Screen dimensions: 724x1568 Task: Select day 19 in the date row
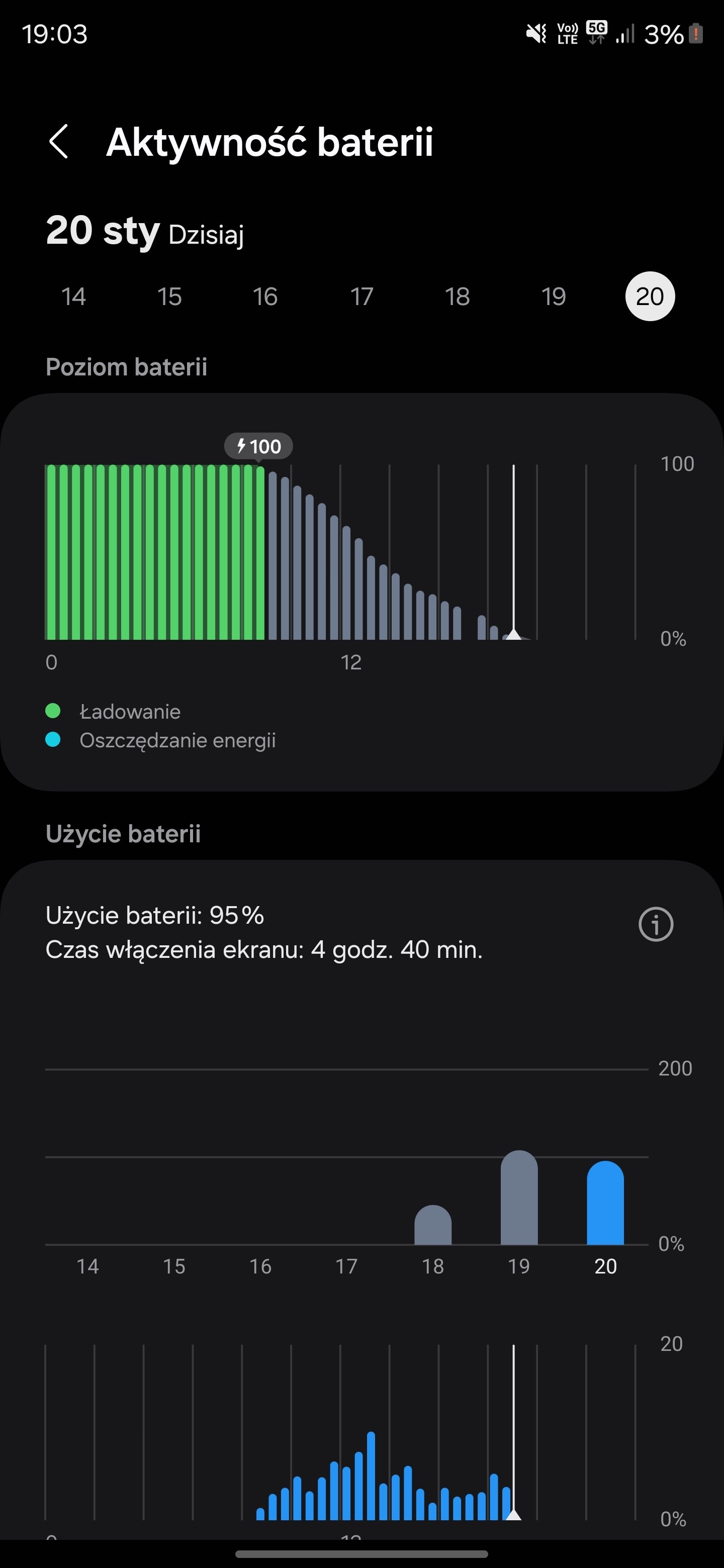(554, 297)
